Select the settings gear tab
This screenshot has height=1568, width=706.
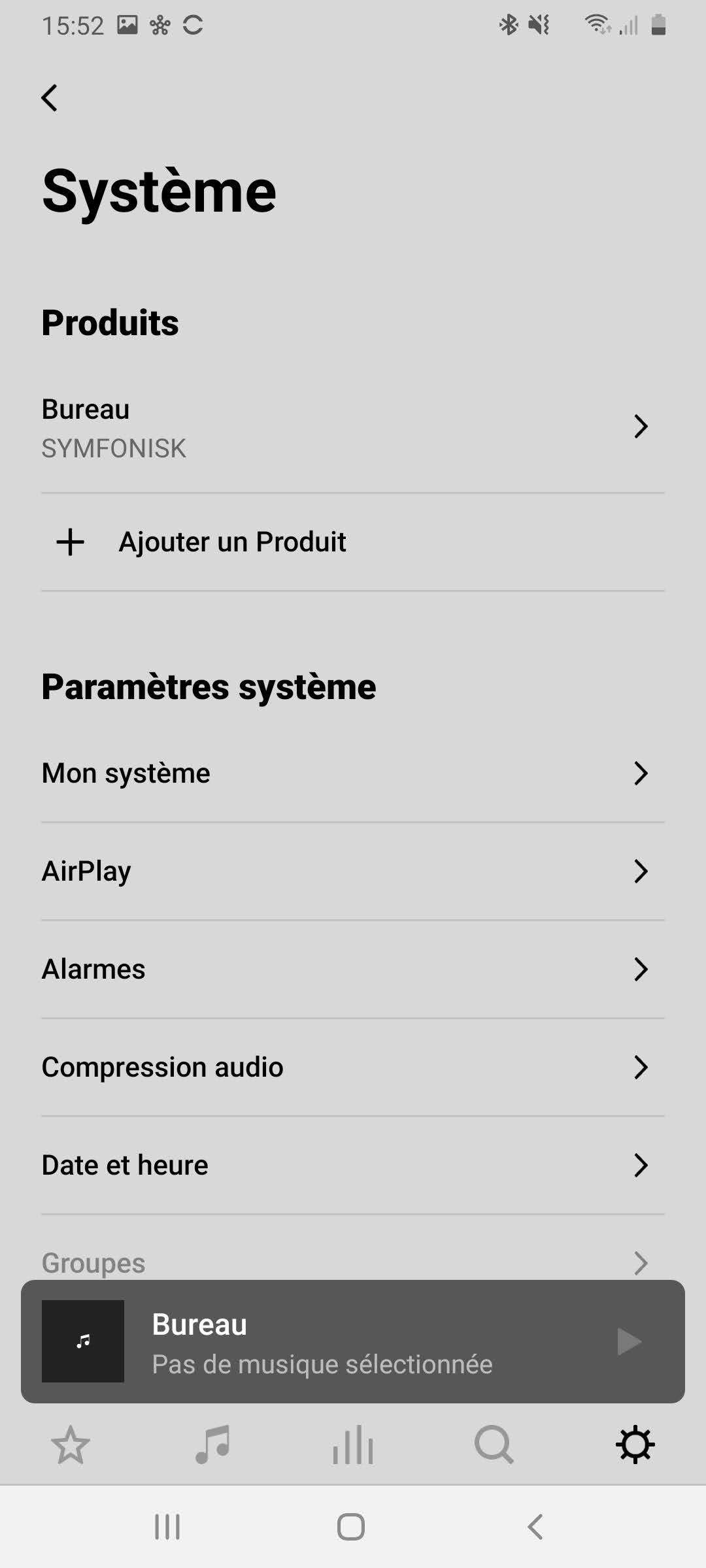(635, 1445)
